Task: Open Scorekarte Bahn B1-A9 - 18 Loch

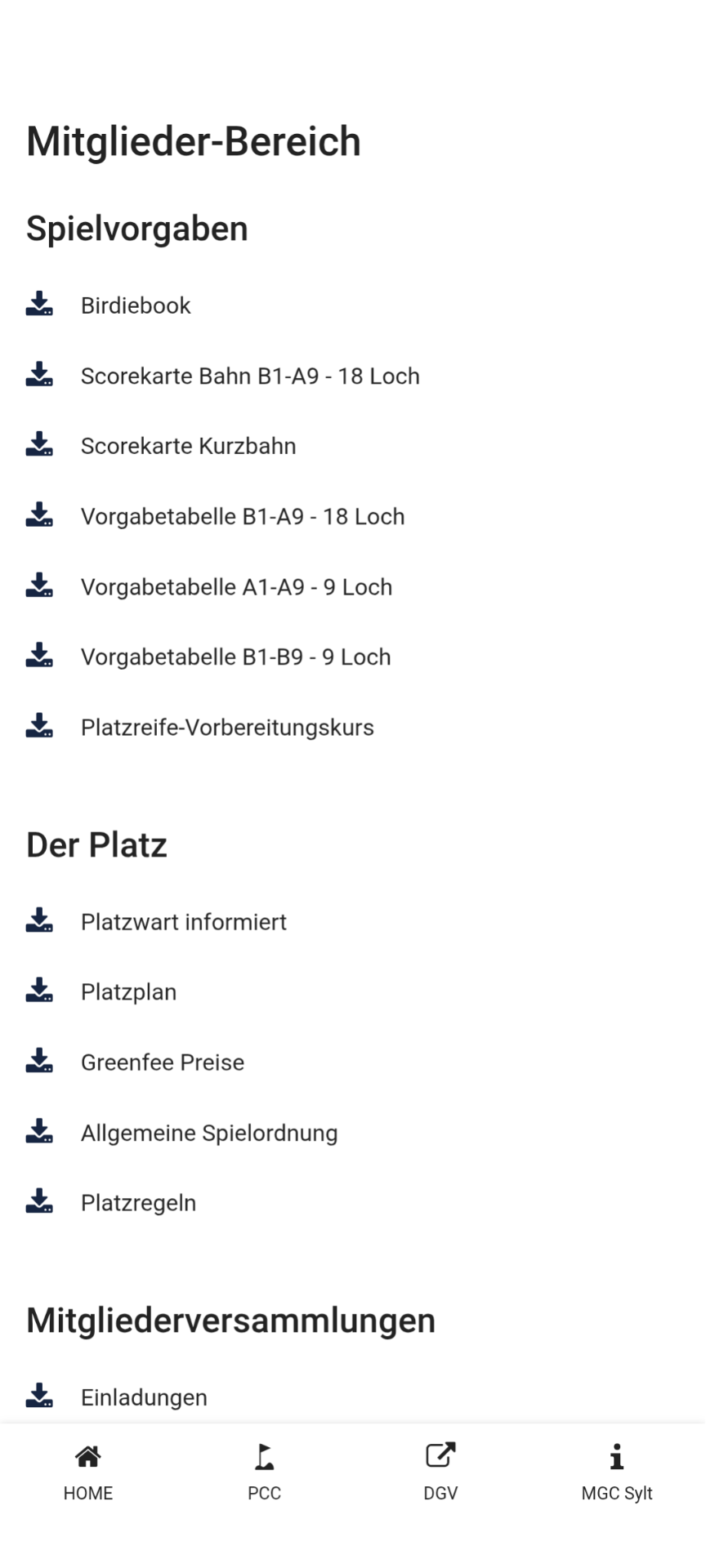Action: pyautogui.click(x=249, y=376)
